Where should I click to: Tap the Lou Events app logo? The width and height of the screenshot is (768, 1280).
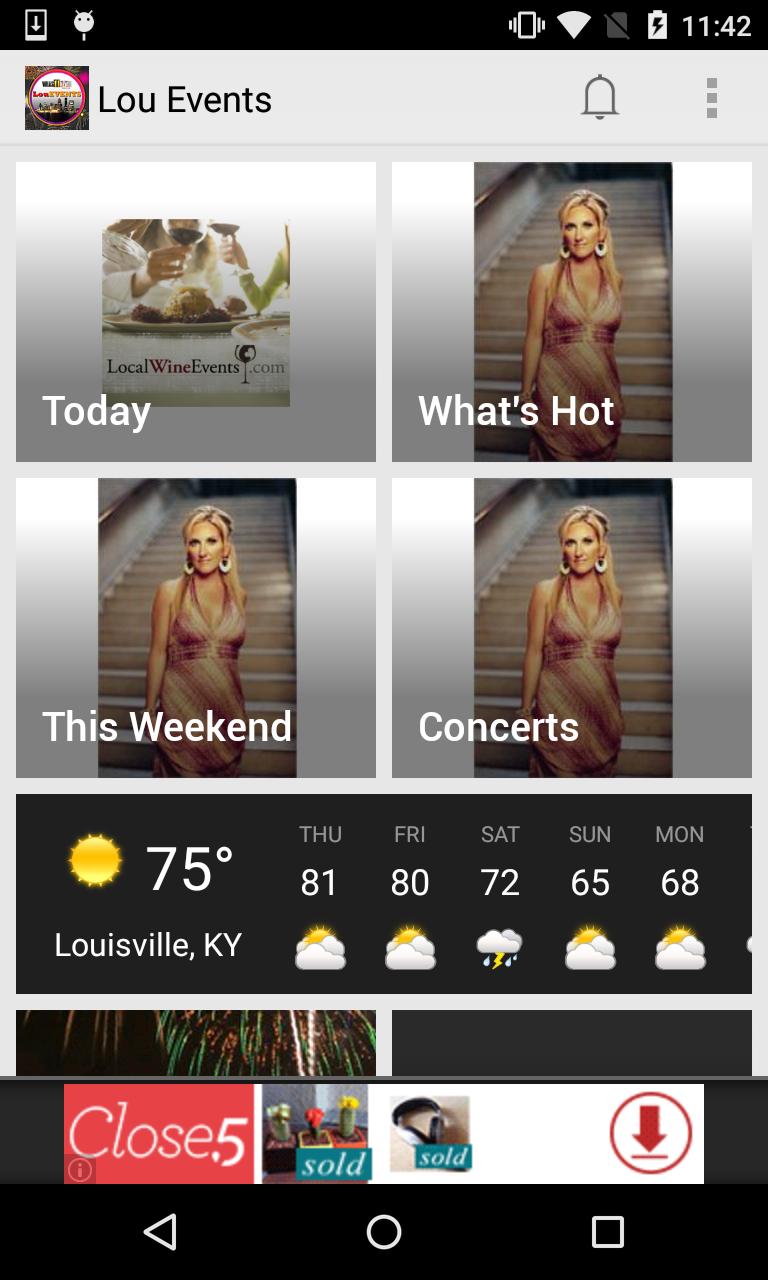[x=56, y=97]
